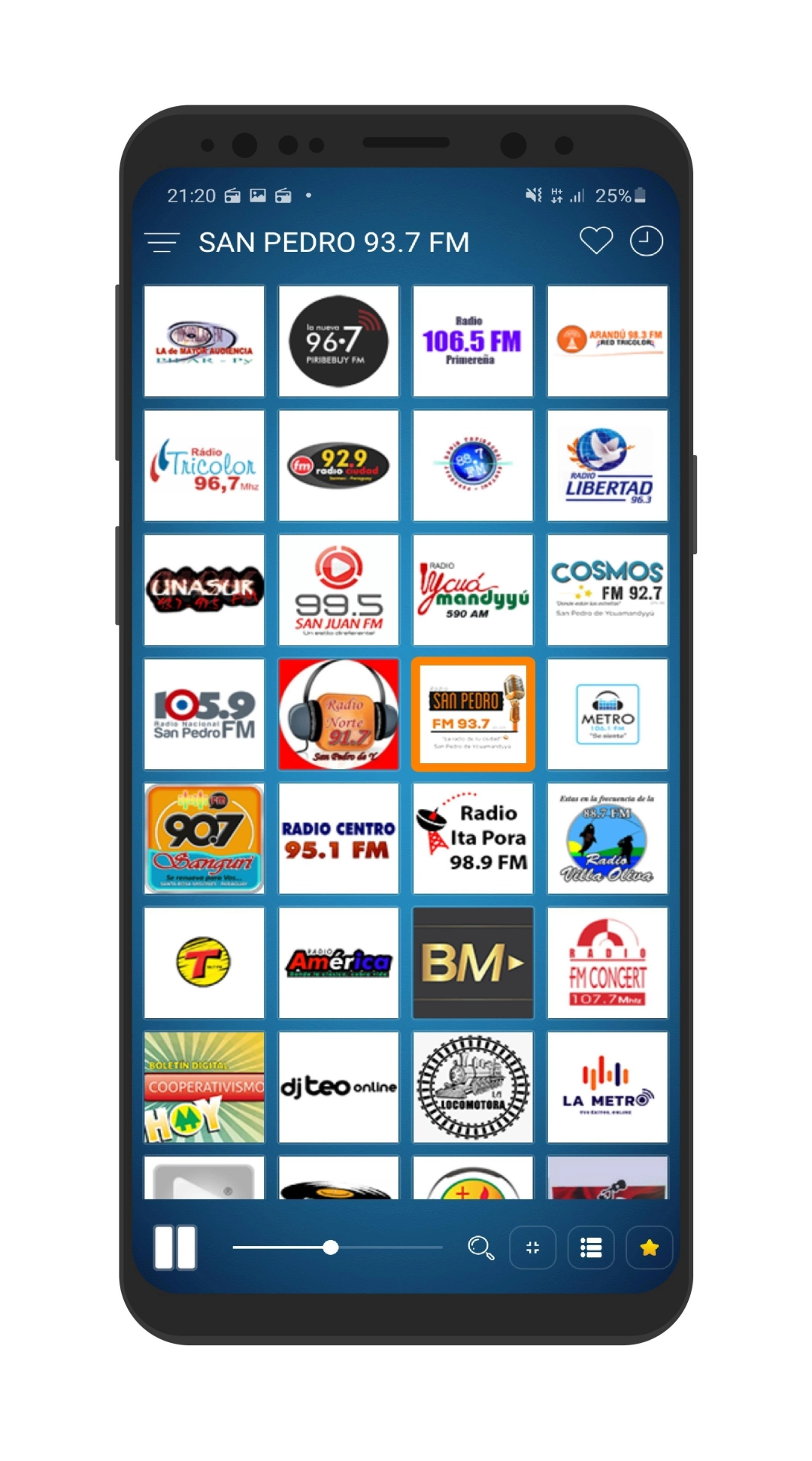
Task: Select Radio Tricolor 96,7 station
Action: (x=205, y=465)
